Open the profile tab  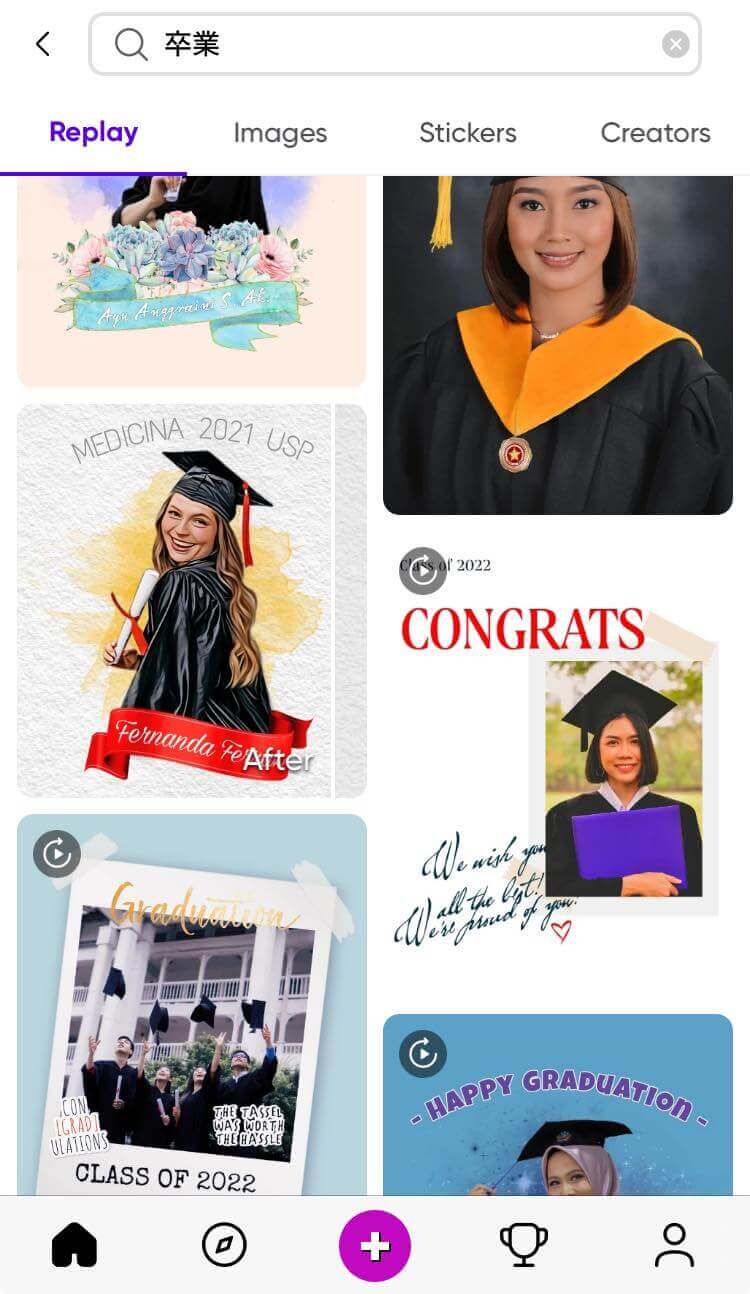[x=674, y=1246]
